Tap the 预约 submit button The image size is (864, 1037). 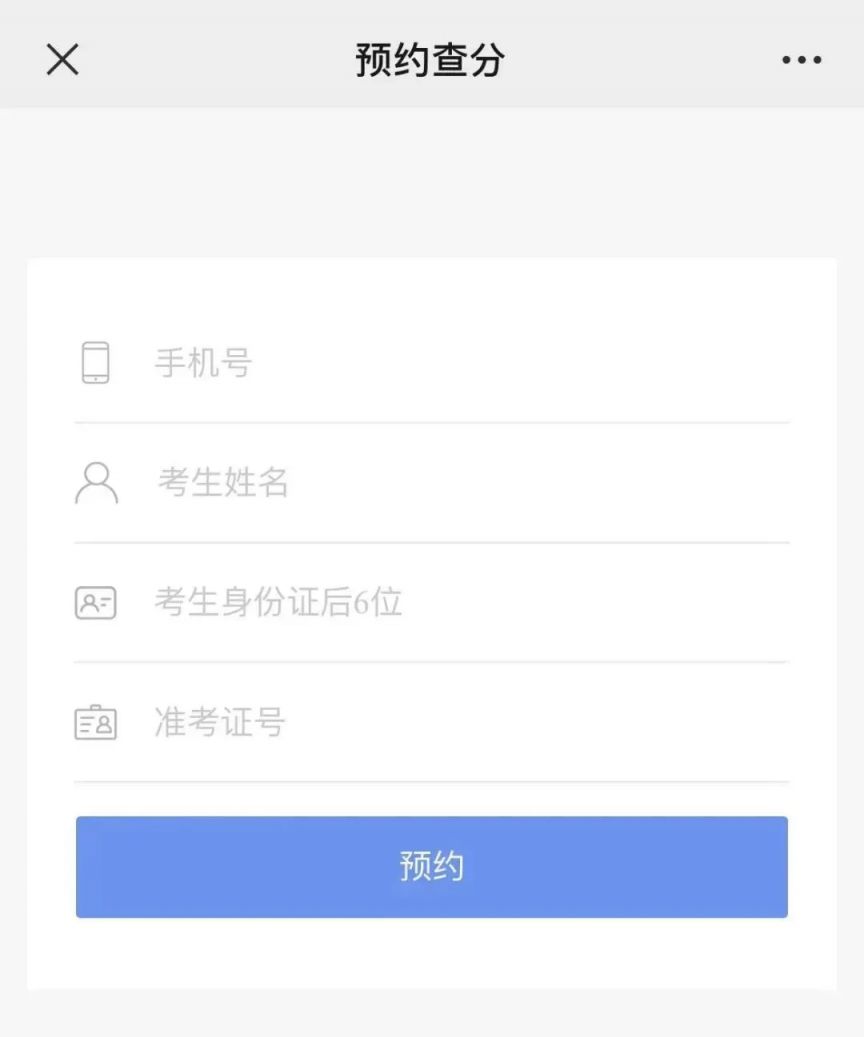click(x=431, y=867)
